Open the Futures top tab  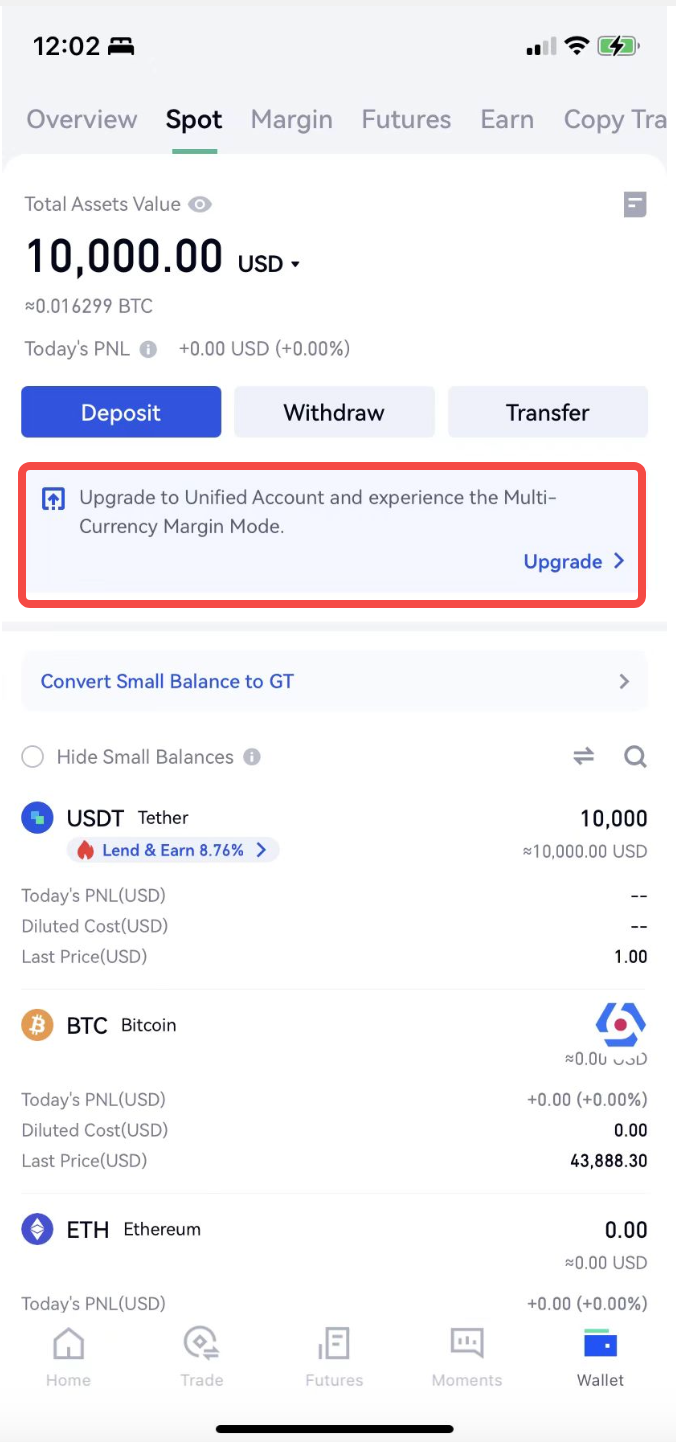click(x=406, y=120)
